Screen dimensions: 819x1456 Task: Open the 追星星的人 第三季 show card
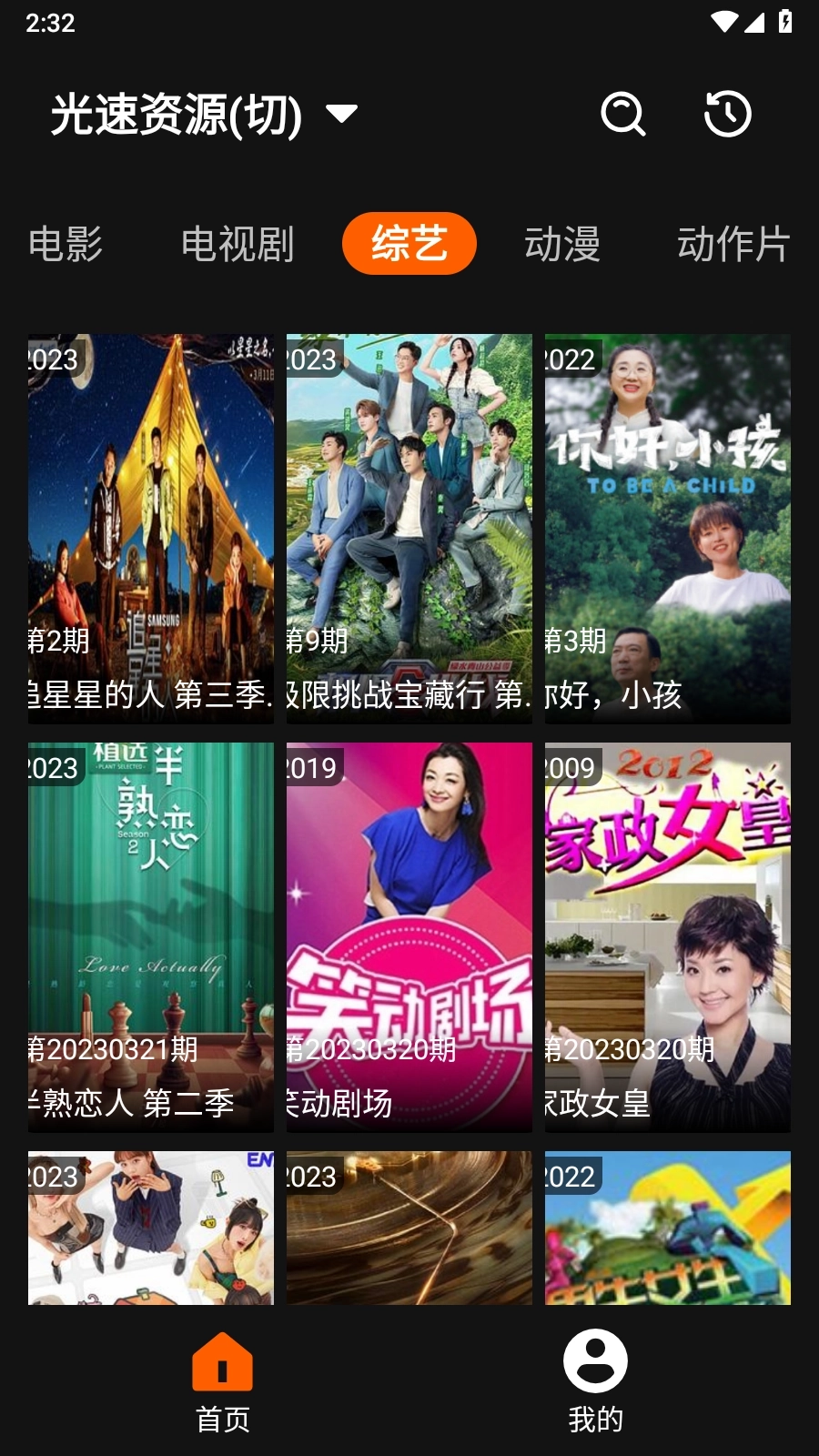coord(151,529)
